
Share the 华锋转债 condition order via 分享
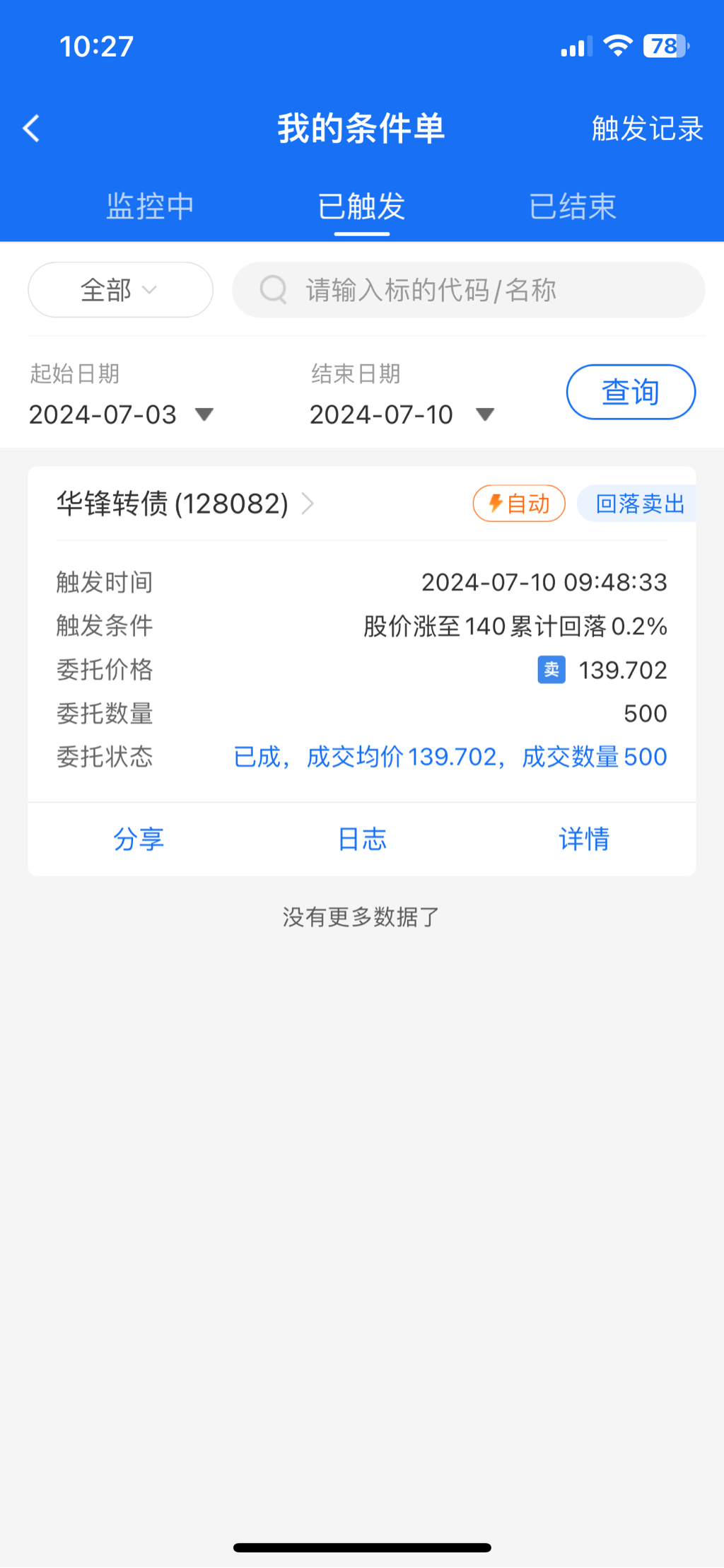(x=139, y=840)
